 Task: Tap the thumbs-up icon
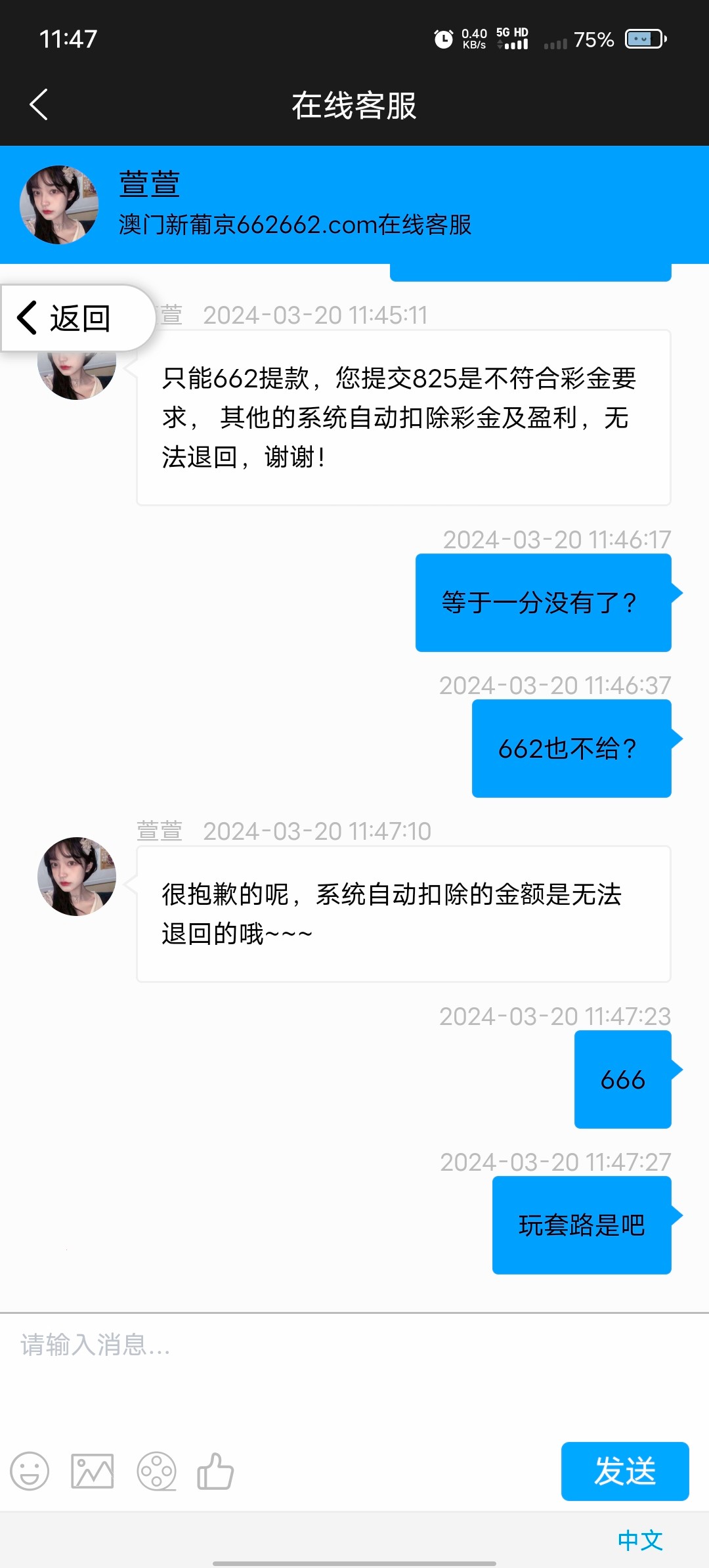(x=217, y=1472)
